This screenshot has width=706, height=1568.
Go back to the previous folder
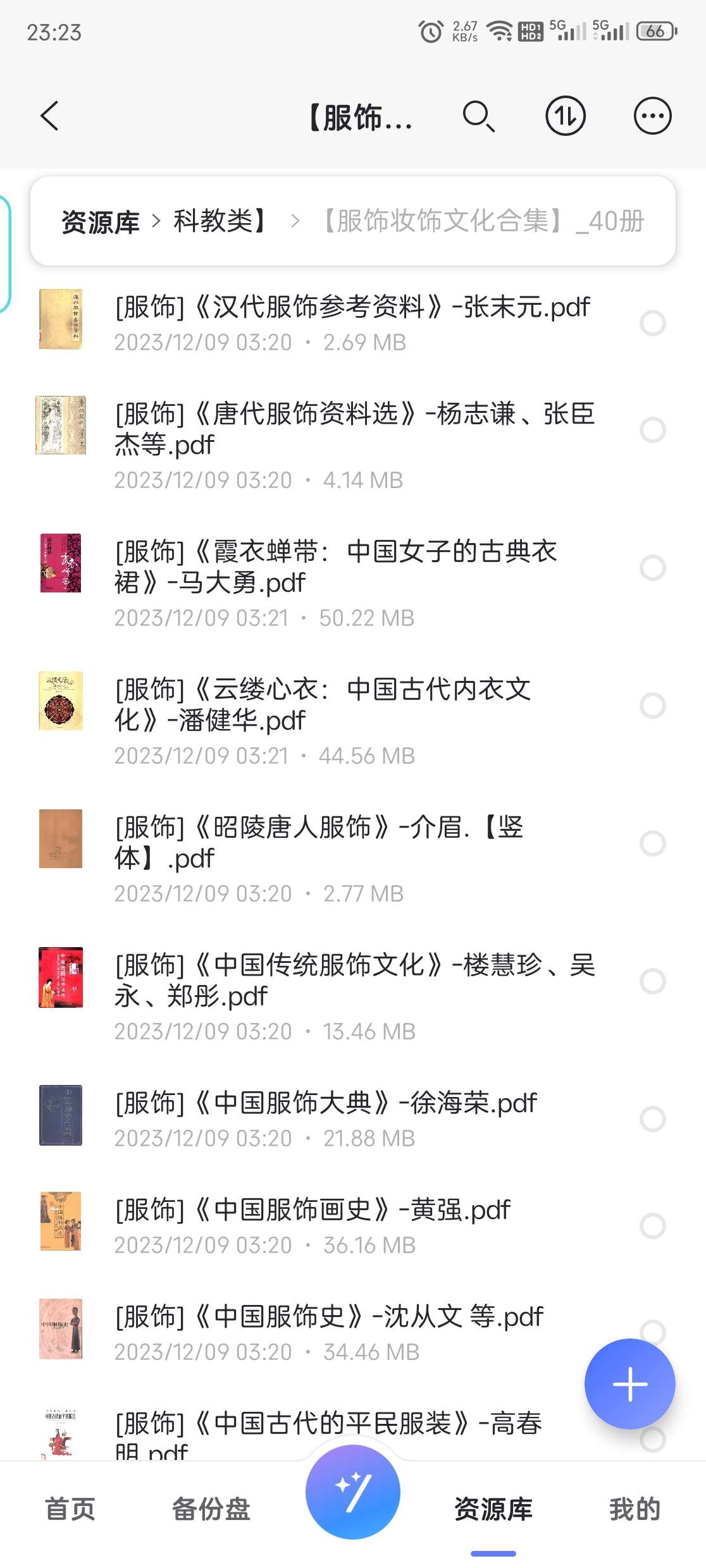tap(49, 116)
